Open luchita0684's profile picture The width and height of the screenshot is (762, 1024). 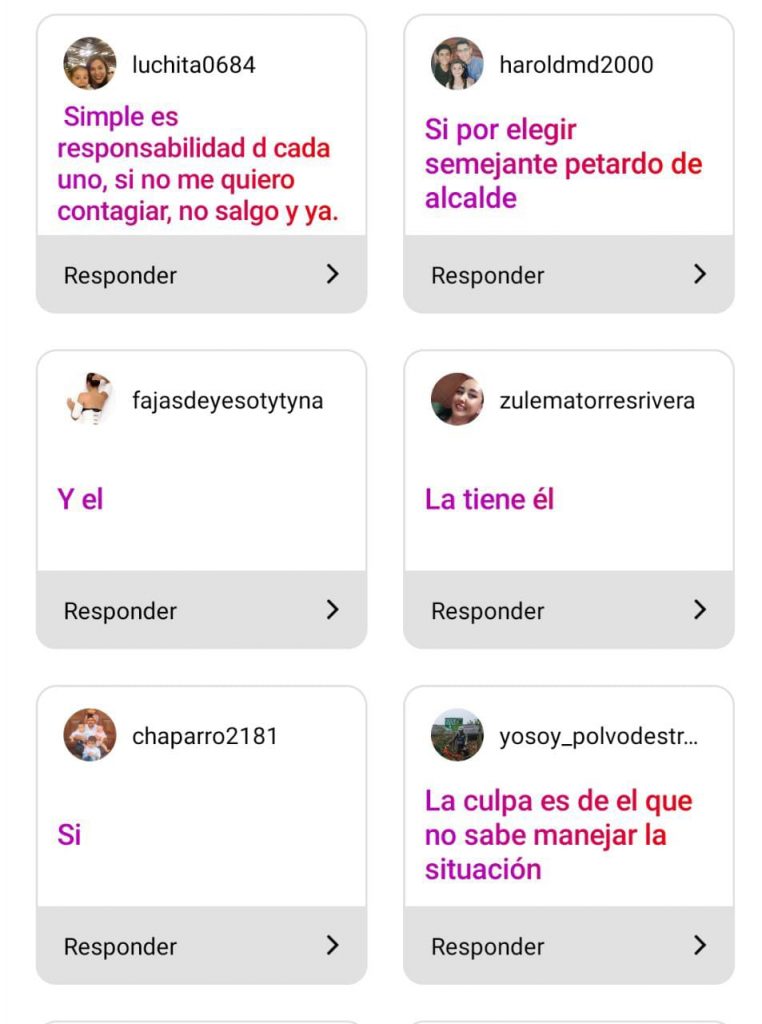pos(90,65)
